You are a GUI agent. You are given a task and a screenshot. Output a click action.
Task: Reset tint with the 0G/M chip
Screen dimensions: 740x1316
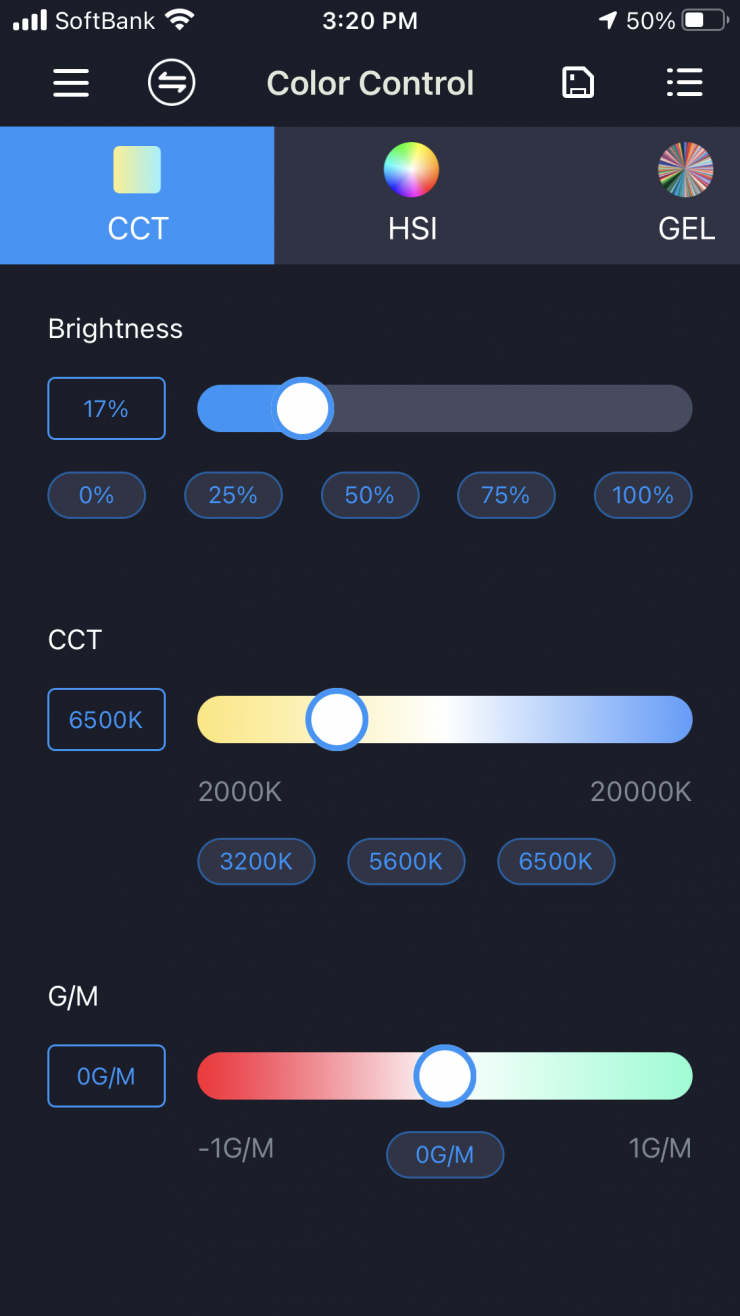(x=445, y=1155)
